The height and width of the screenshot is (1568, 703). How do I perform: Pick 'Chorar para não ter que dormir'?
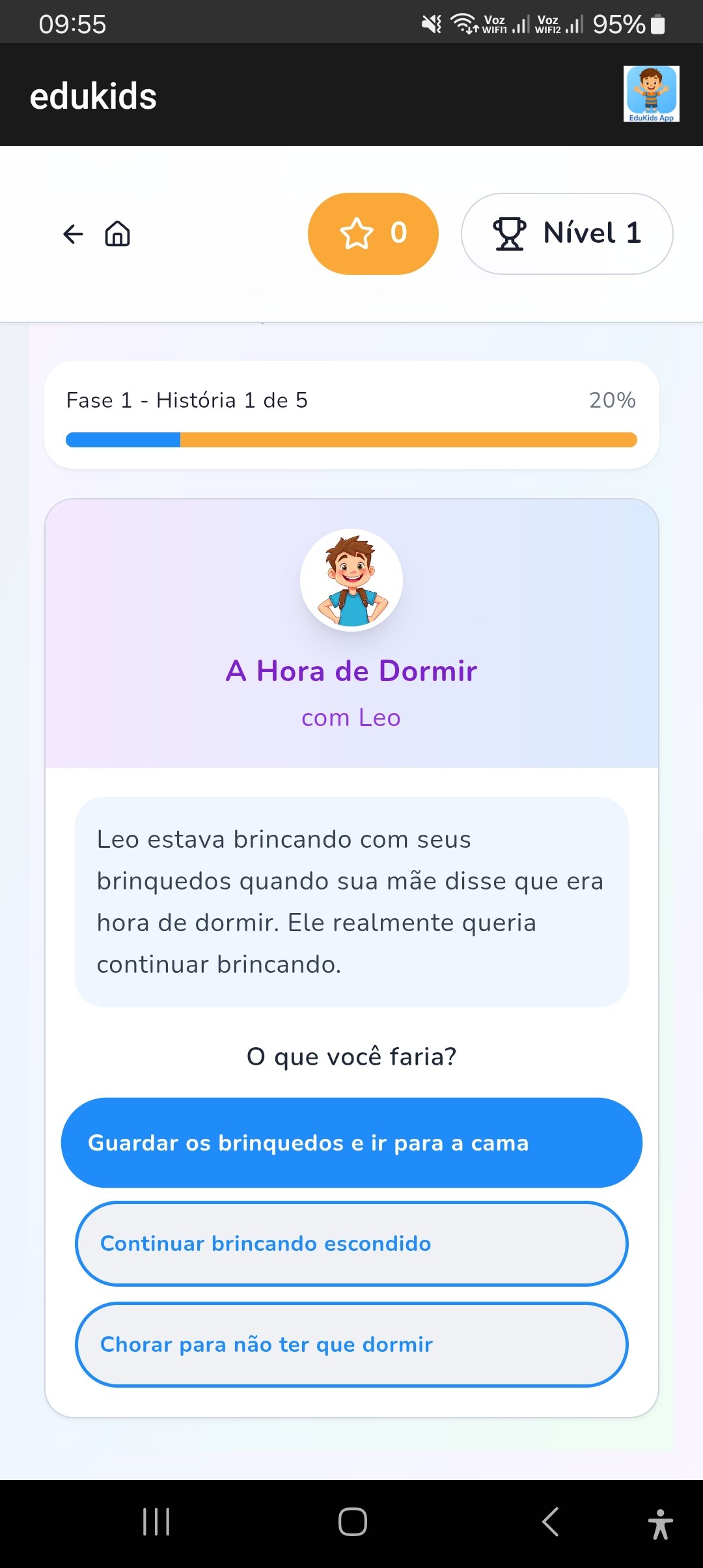pyautogui.click(x=351, y=1345)
